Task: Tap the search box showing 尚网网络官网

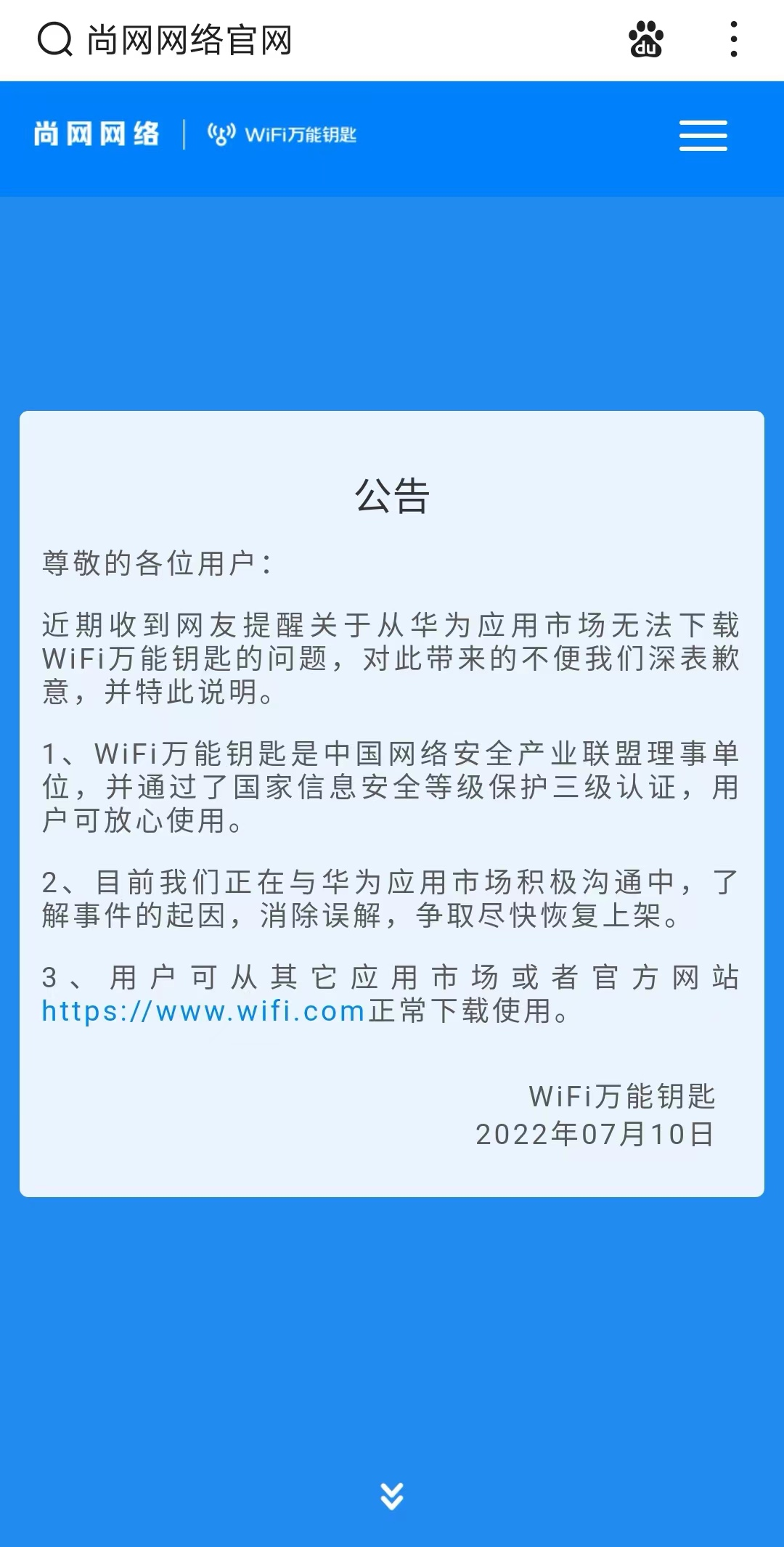Action: pos(189,40)
